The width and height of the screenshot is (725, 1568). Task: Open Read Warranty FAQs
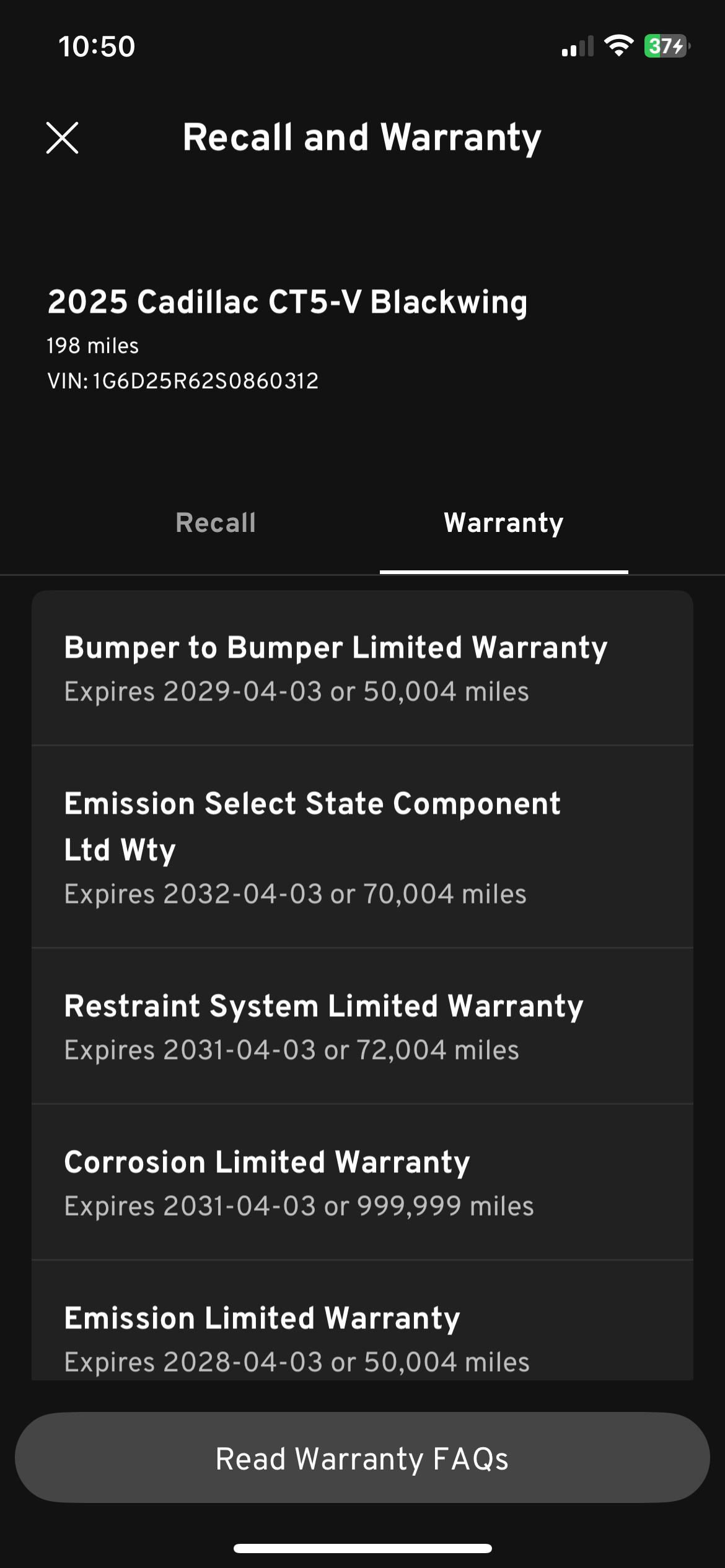[x=362, y=1458]
